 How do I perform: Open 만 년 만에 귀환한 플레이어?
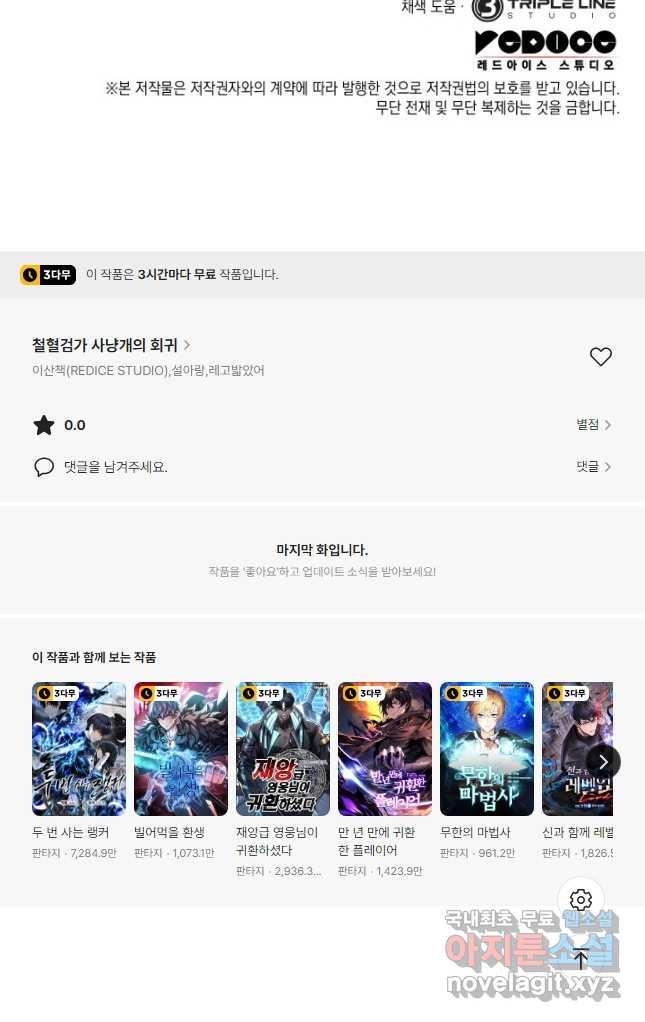point(385,749)
